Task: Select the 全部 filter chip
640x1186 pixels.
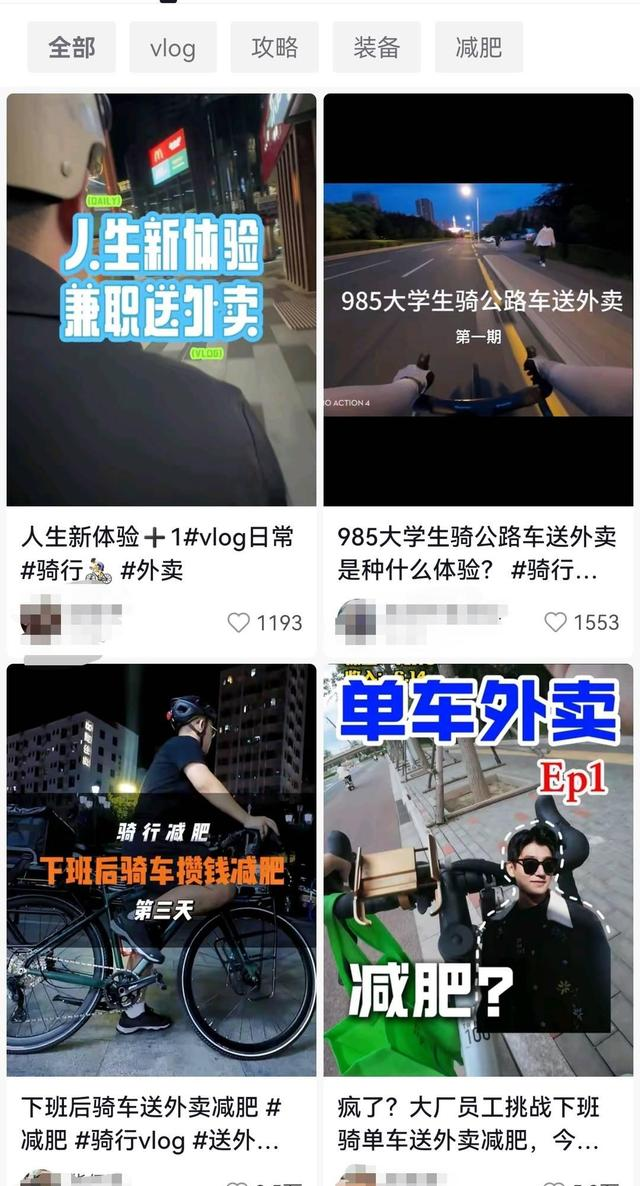Action: tap(71, 47)
